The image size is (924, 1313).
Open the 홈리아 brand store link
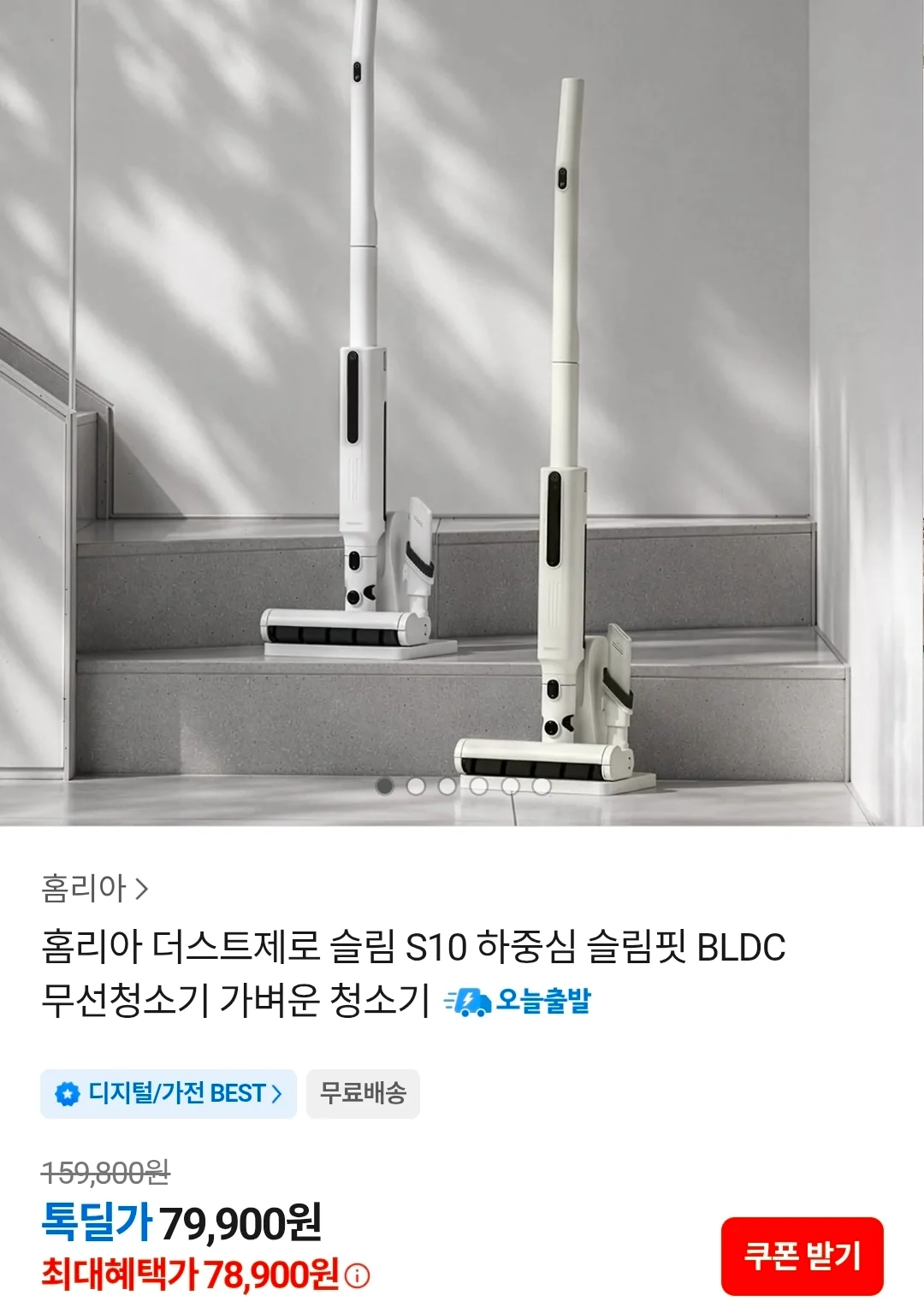95,888
